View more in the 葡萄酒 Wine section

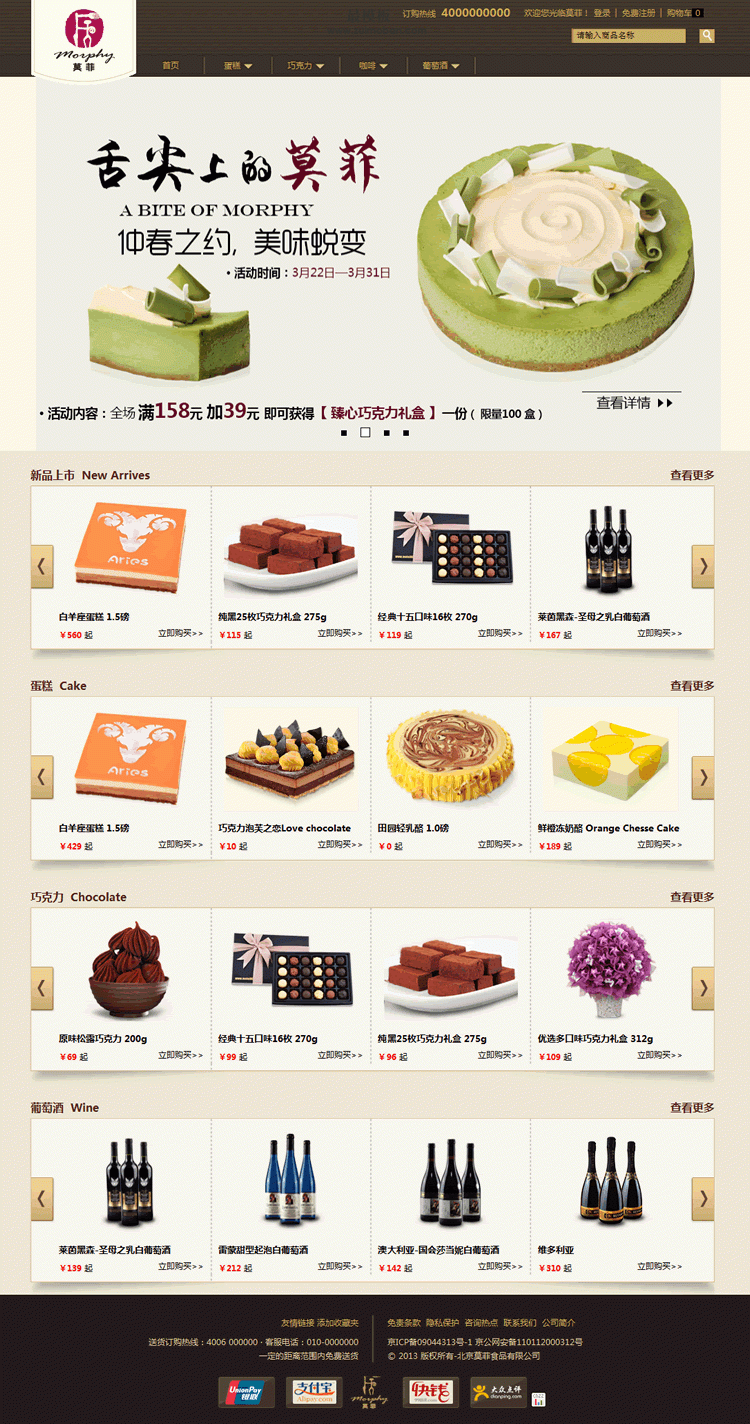click(692, 1108)
